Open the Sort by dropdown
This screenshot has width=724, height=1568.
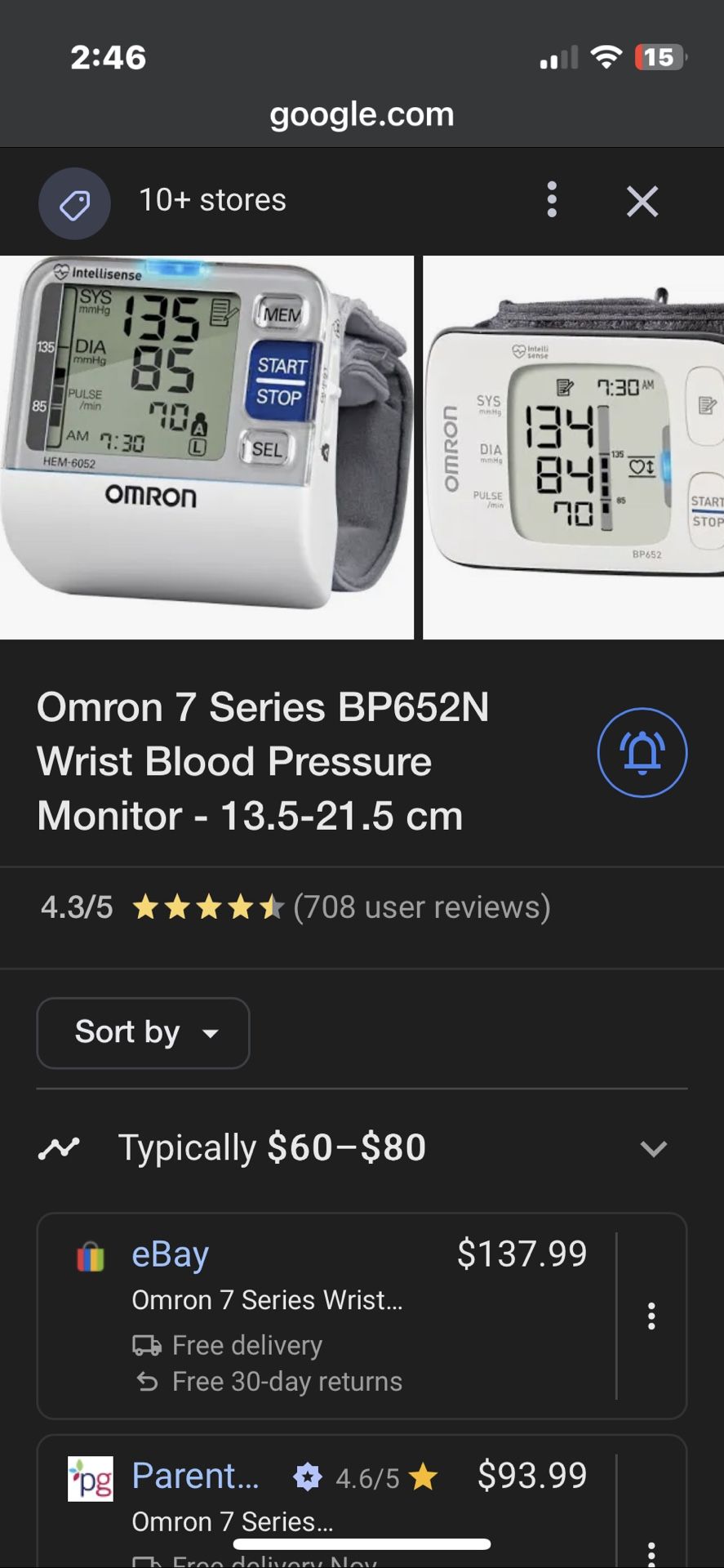[143, 1033]
